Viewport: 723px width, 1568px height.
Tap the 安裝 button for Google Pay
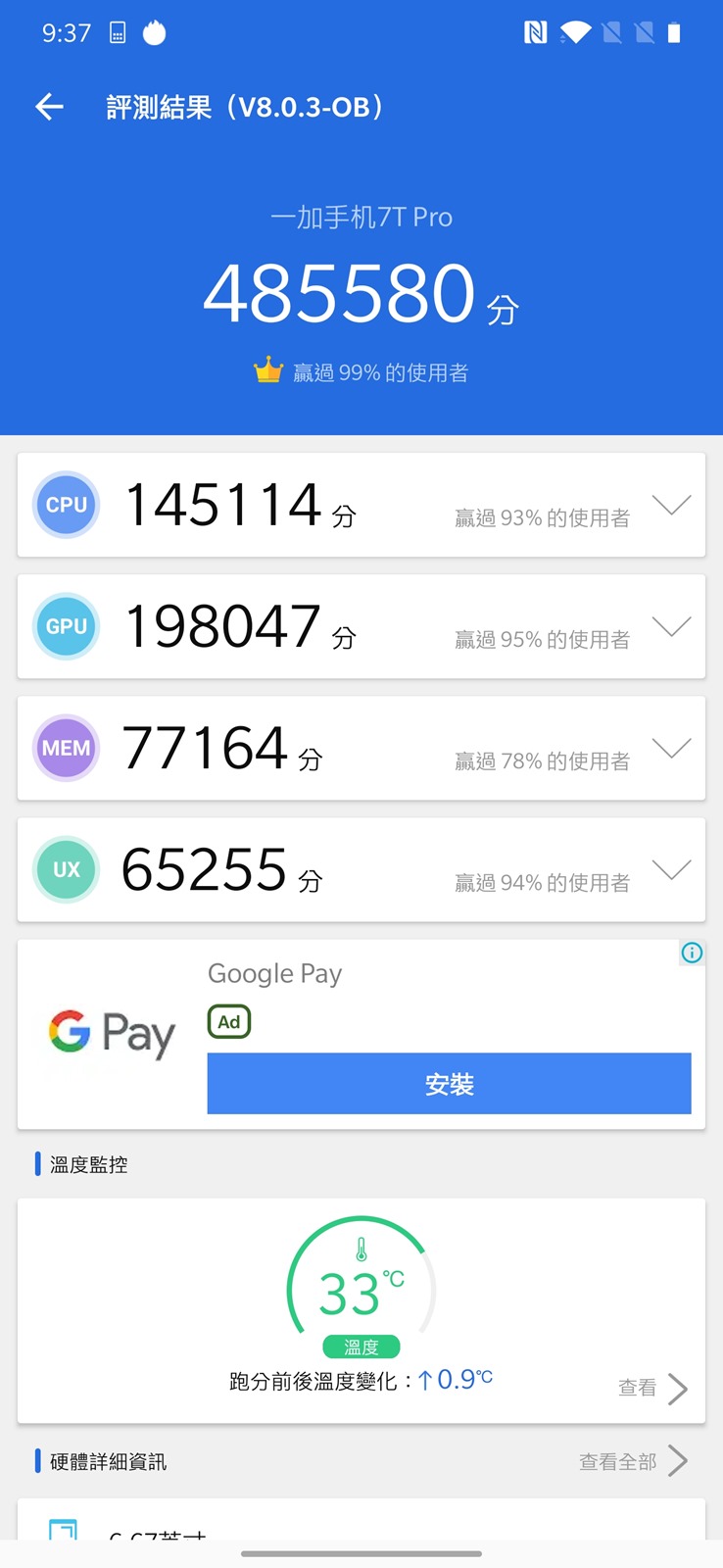tap(449, 1084)
